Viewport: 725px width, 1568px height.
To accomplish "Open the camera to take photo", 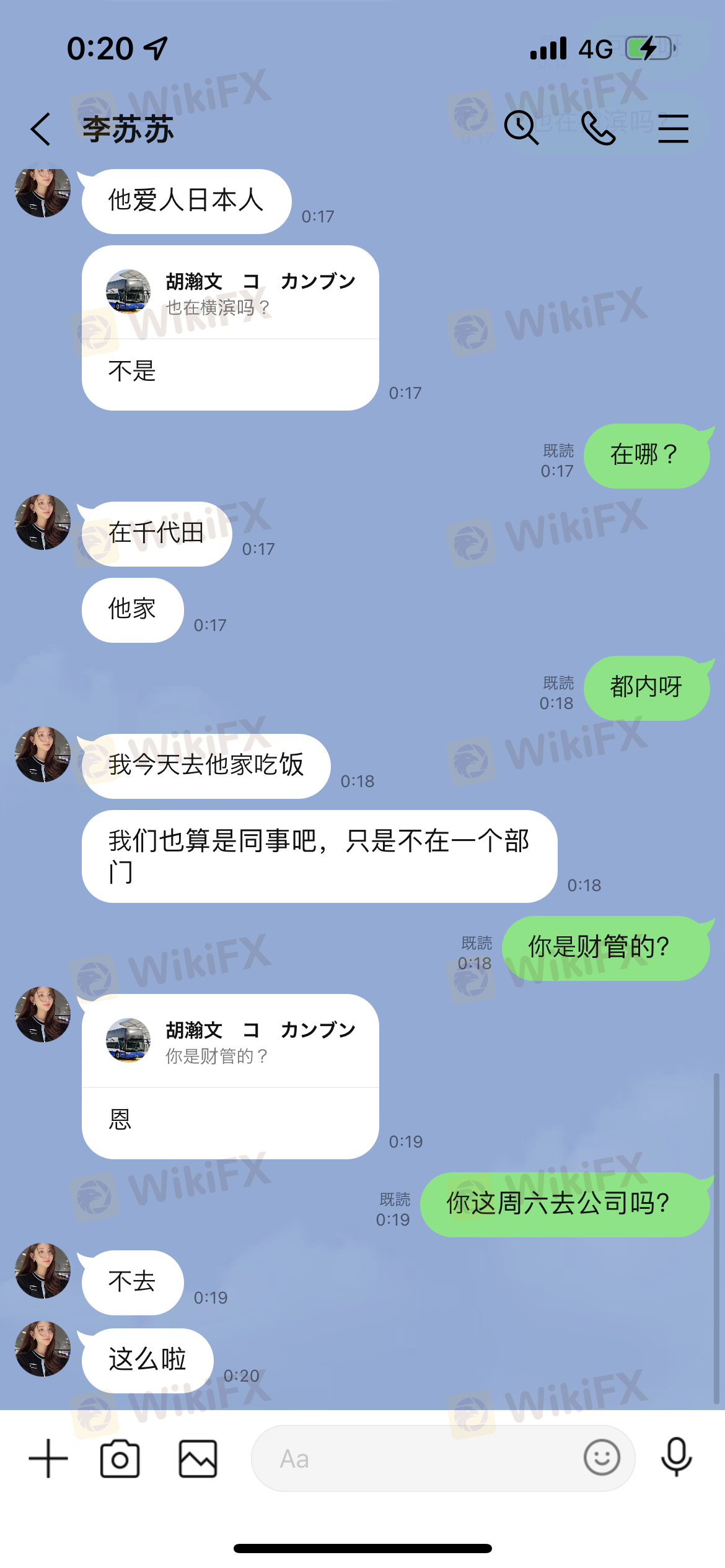I will (120, 1458).
